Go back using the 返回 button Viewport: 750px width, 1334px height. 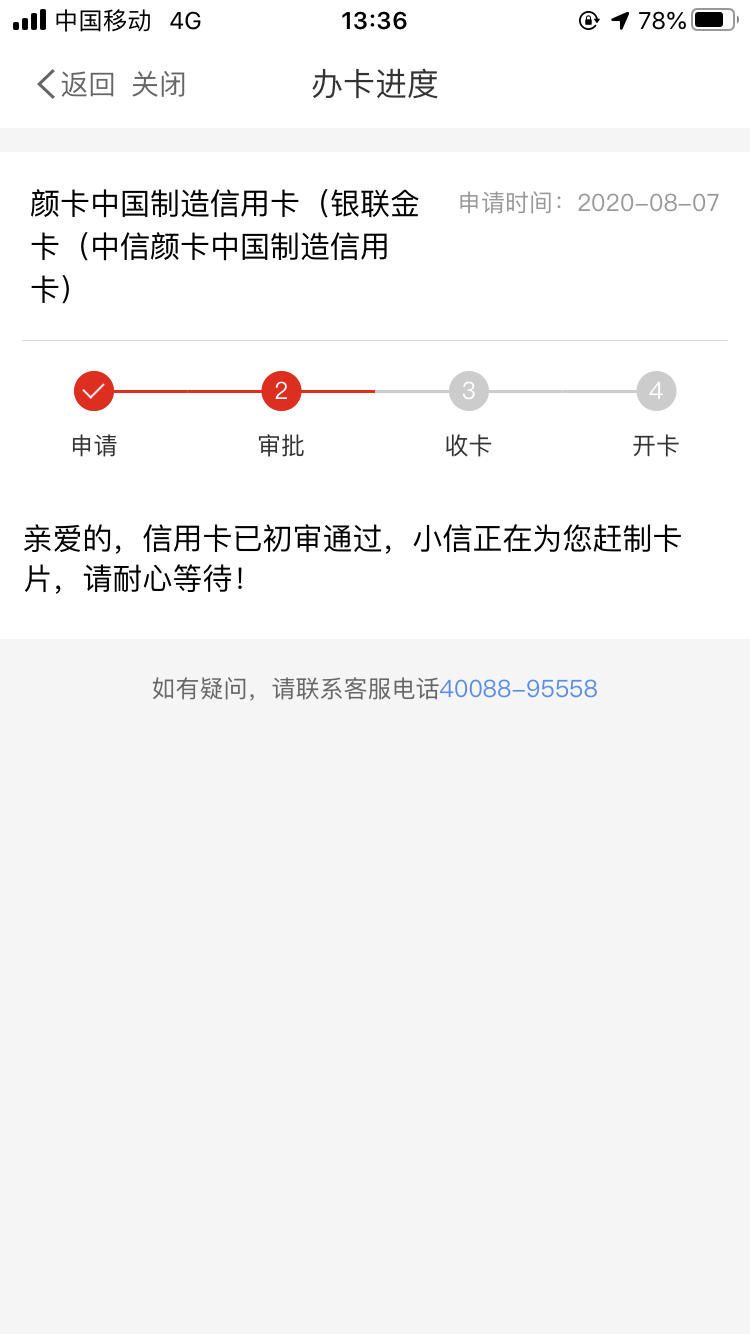point(76,85)
